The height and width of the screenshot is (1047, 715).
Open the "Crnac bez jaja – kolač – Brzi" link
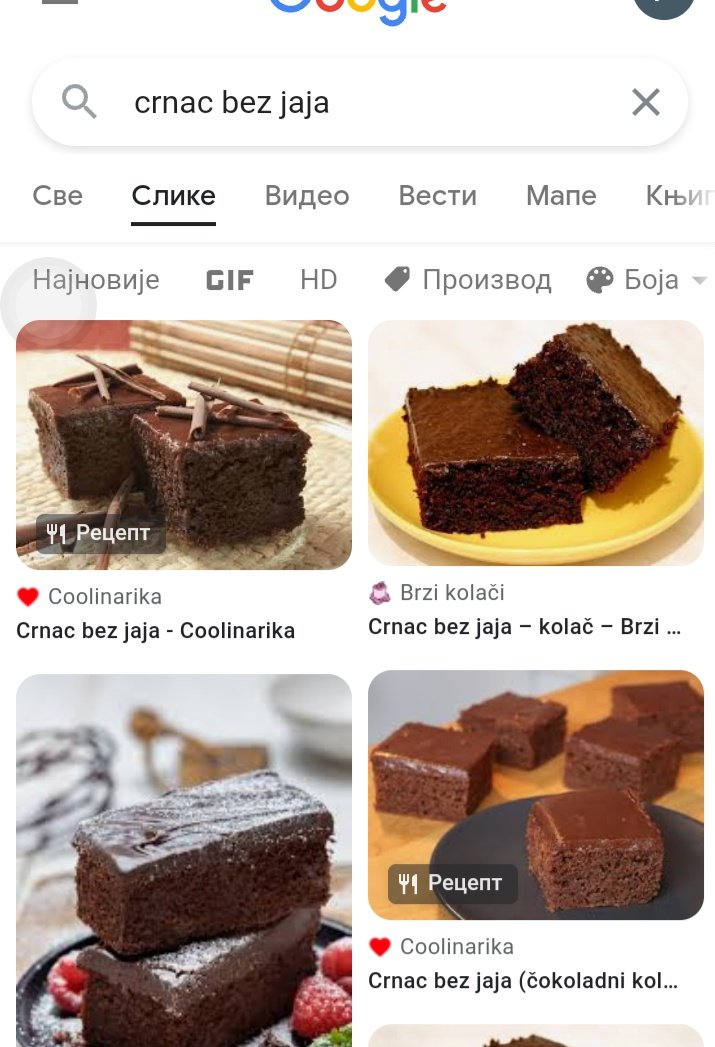pos(524,627)
